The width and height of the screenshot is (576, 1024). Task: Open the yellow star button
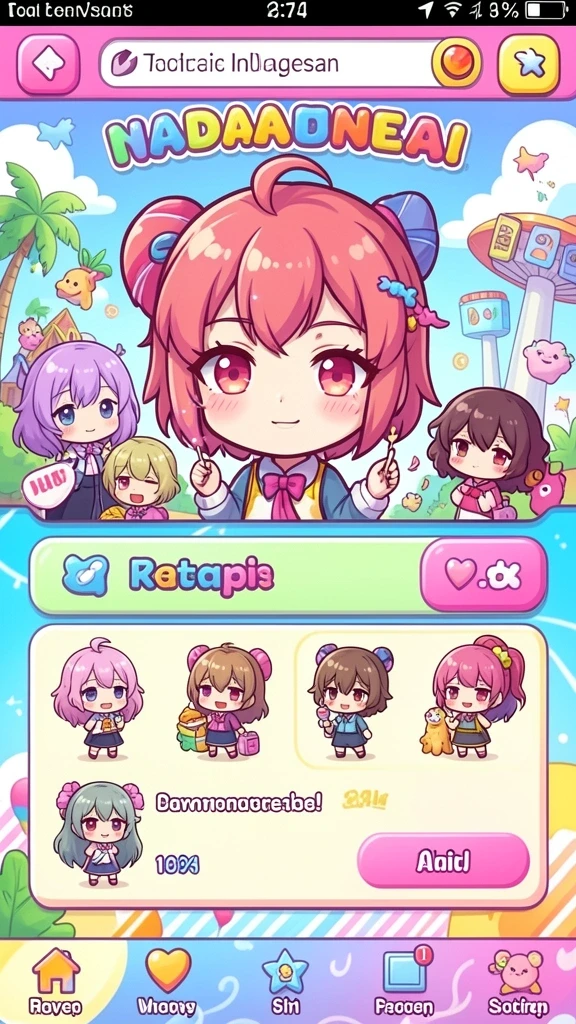coord(528,64)
